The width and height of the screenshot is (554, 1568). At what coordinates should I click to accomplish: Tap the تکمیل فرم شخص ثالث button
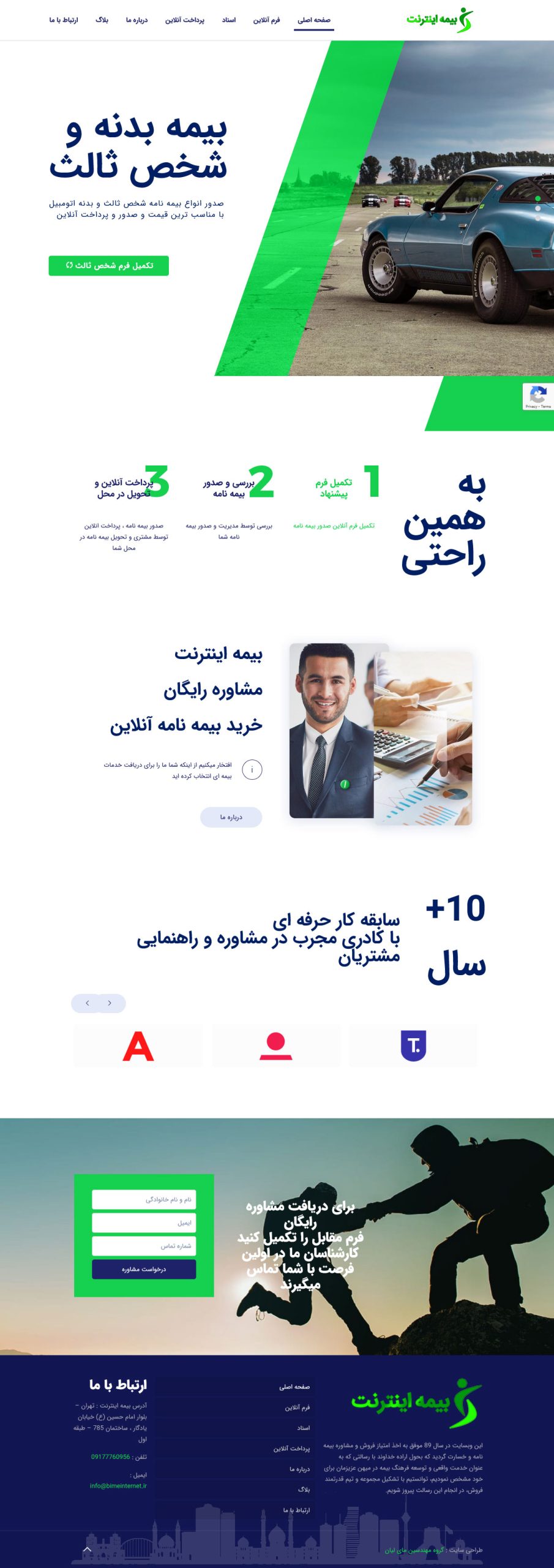(x=109, y=266)
